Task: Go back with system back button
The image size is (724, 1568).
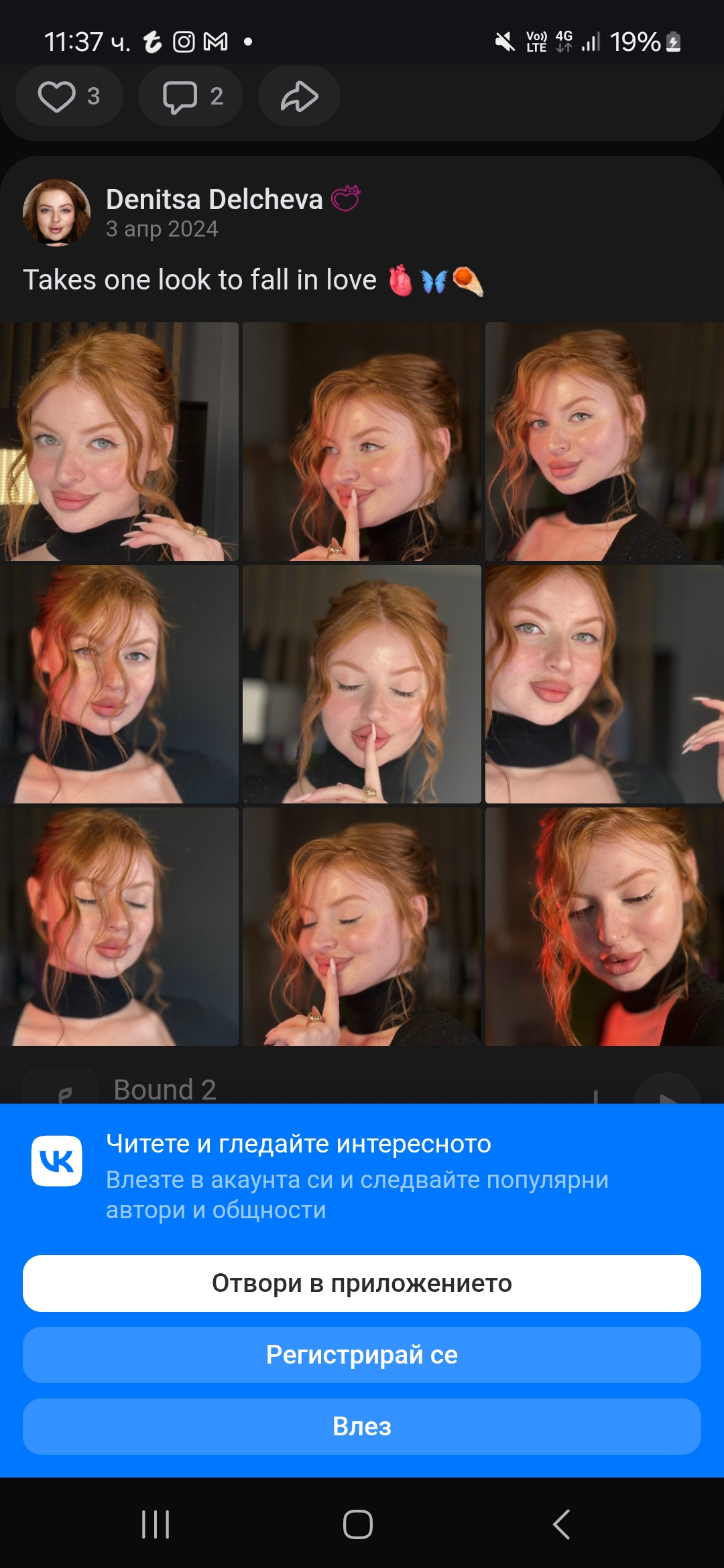Action: [x=562, y=1524]
